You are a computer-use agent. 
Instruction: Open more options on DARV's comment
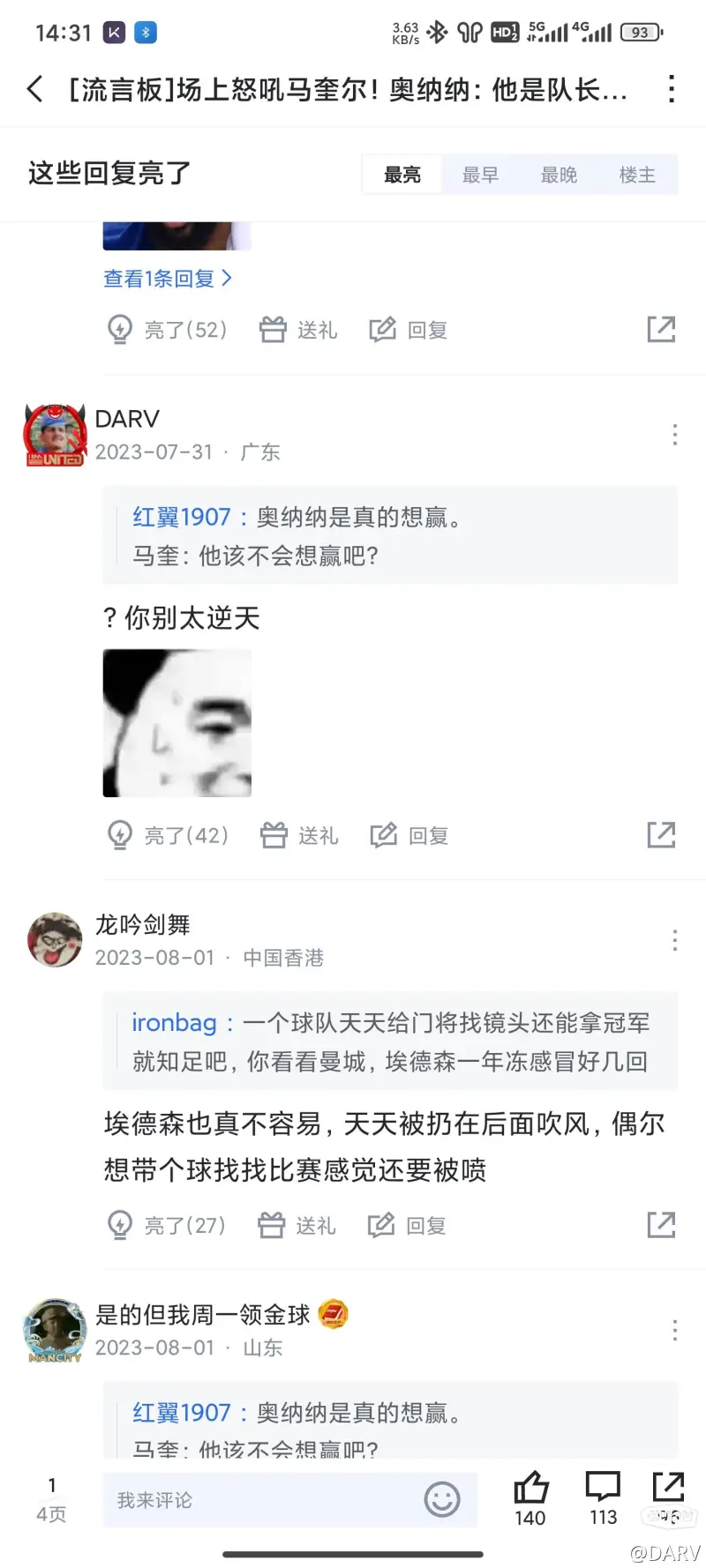(675, 435)
